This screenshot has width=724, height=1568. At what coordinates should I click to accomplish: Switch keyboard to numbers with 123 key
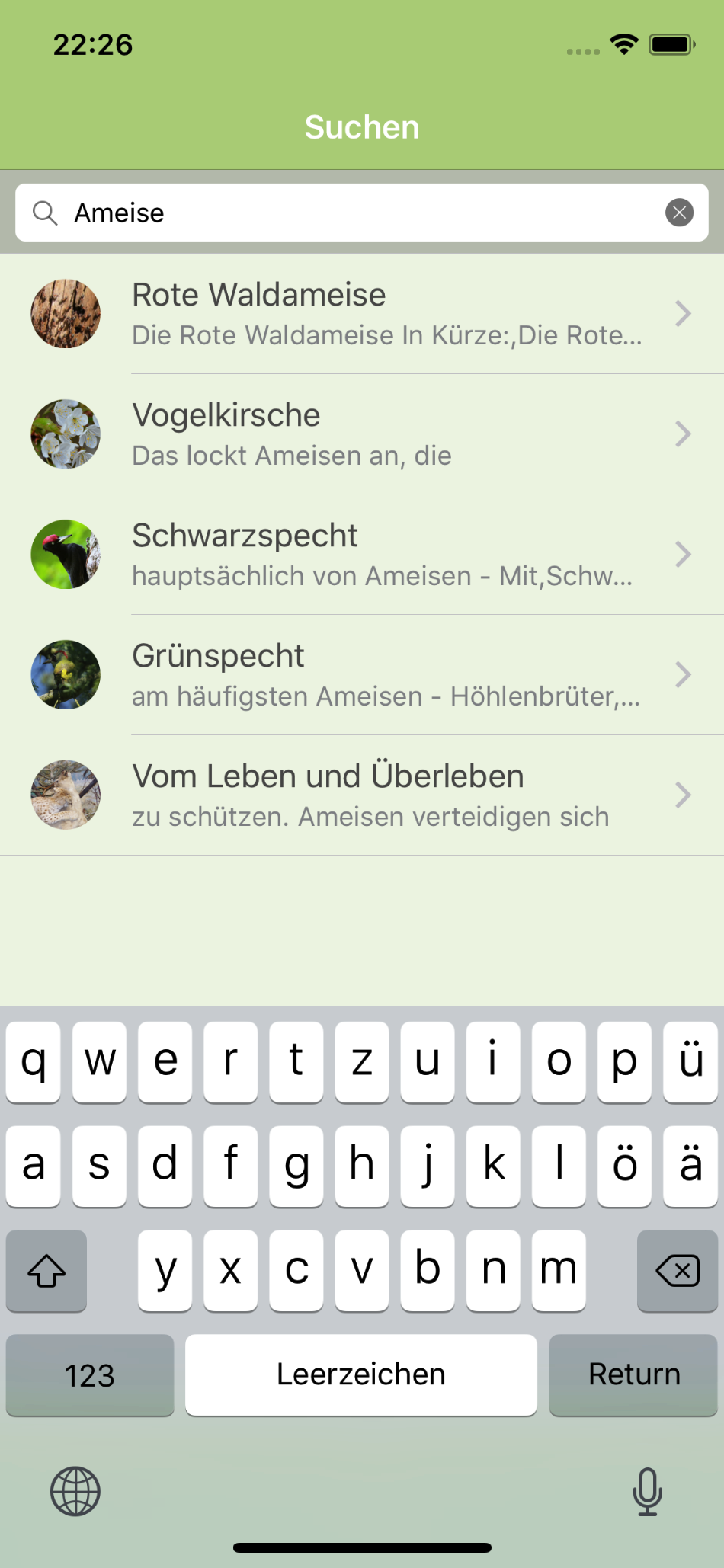(90, 1375)
